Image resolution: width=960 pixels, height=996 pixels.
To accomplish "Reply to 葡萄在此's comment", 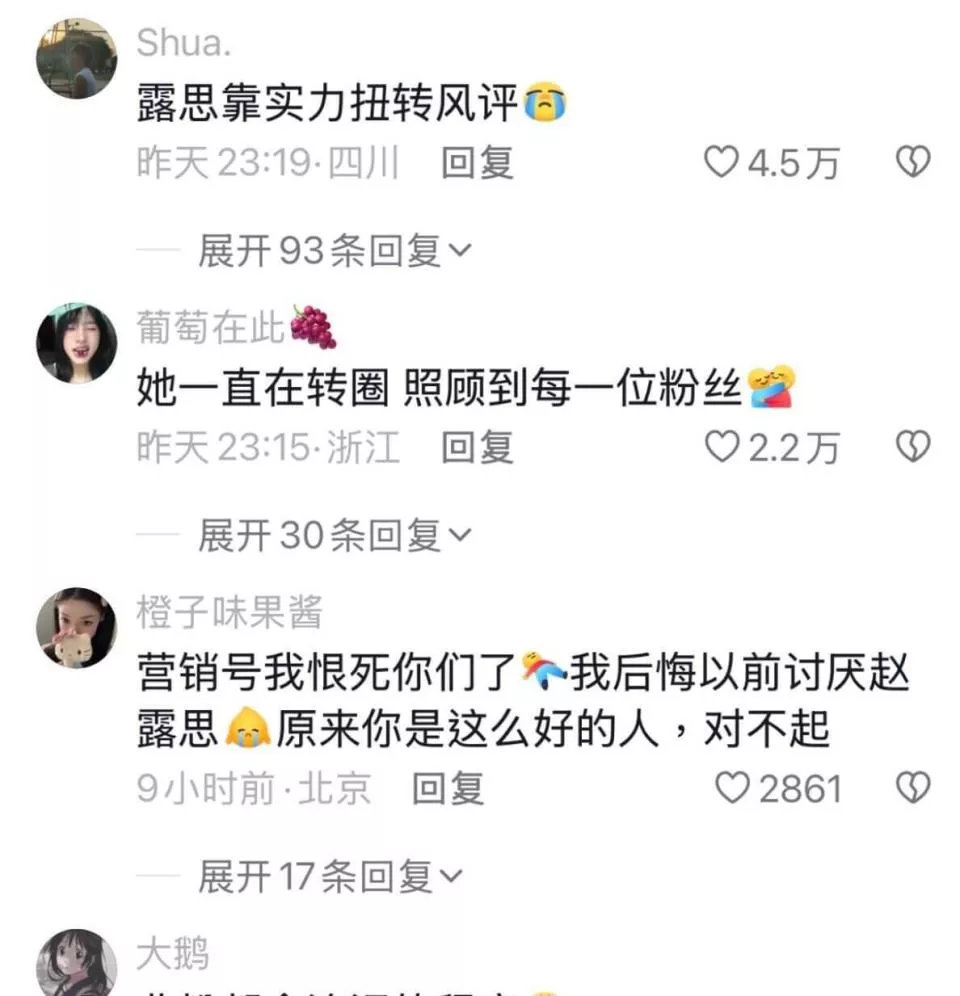I will pos(477,448).
